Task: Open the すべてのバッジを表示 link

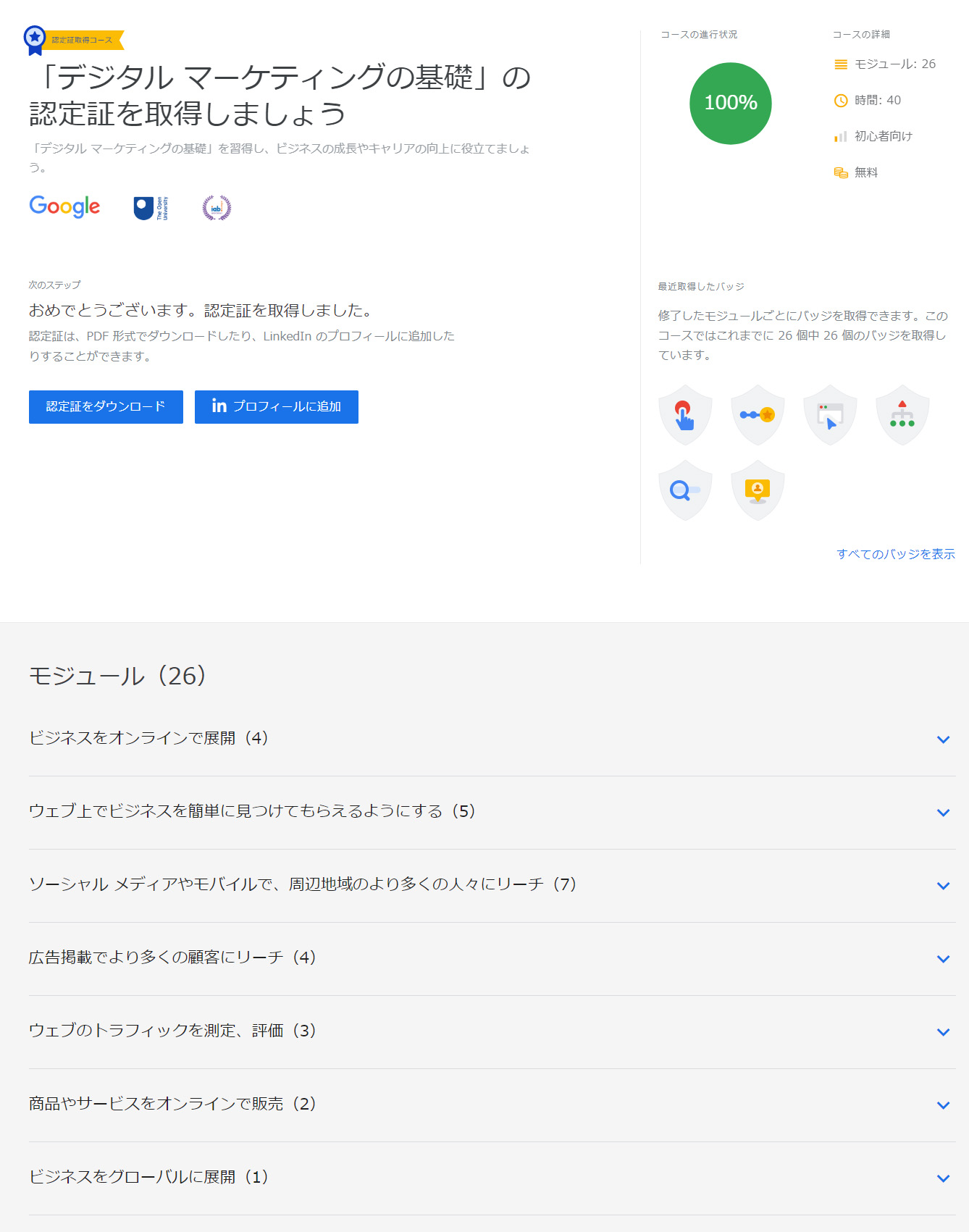Action: pos(895,554)
